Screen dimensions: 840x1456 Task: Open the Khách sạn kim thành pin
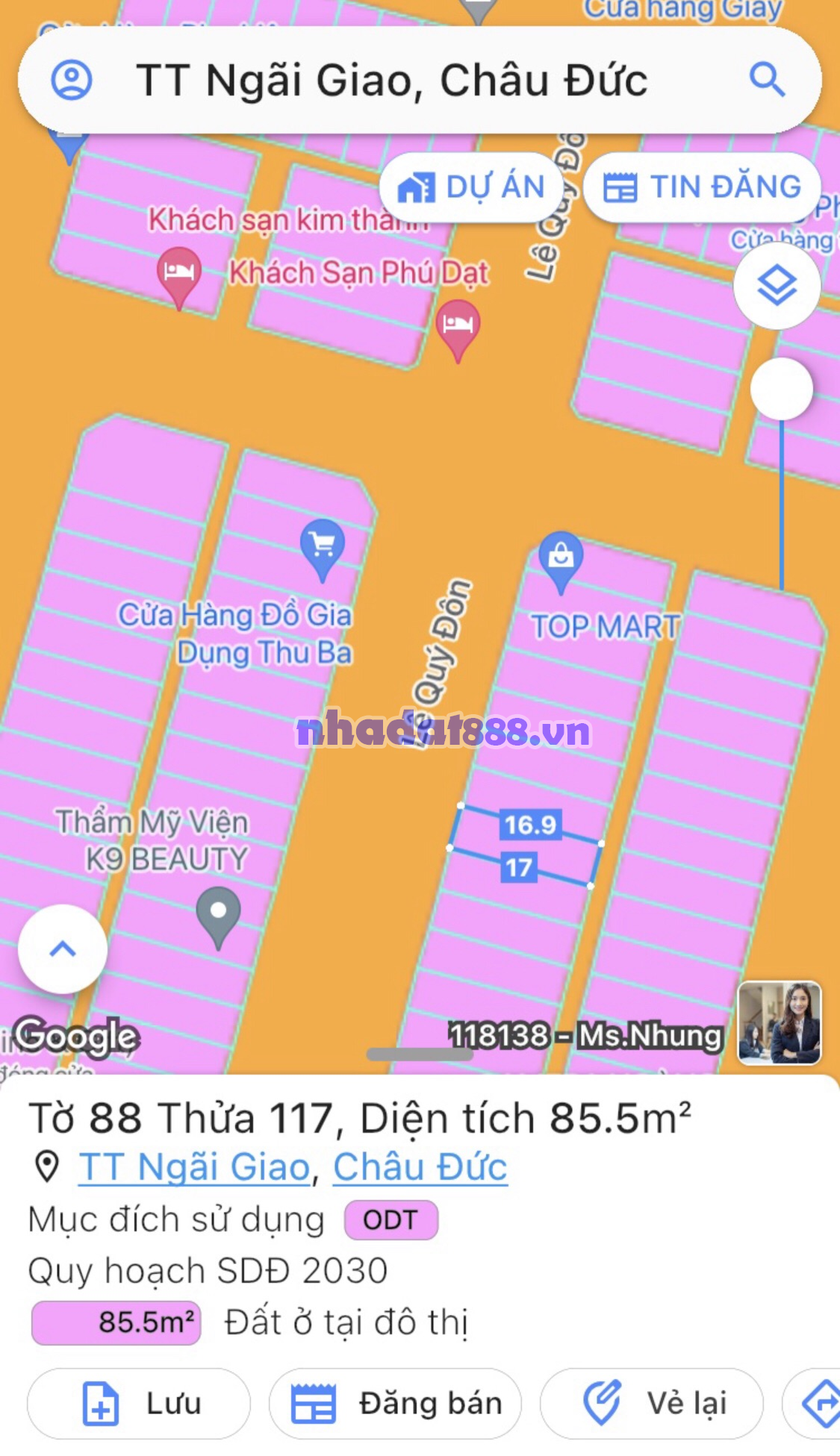click(x=178, y=274)
